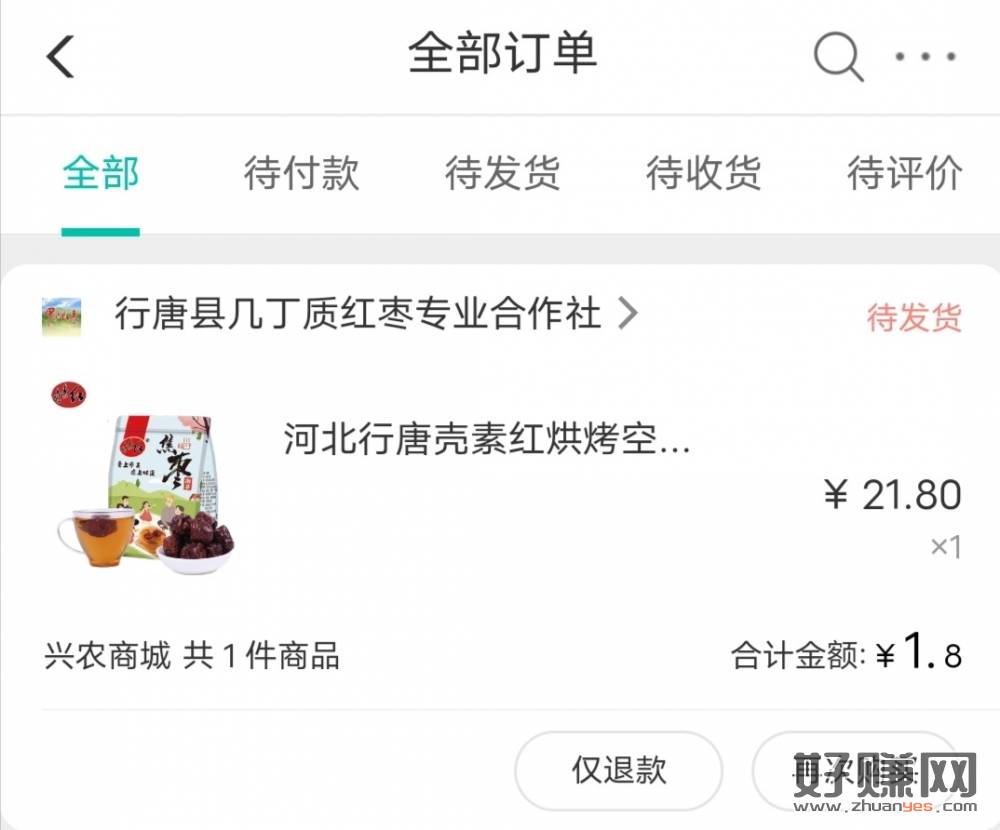View 待评价 orders
This screenshot has height=830, width=1000.
904,174
